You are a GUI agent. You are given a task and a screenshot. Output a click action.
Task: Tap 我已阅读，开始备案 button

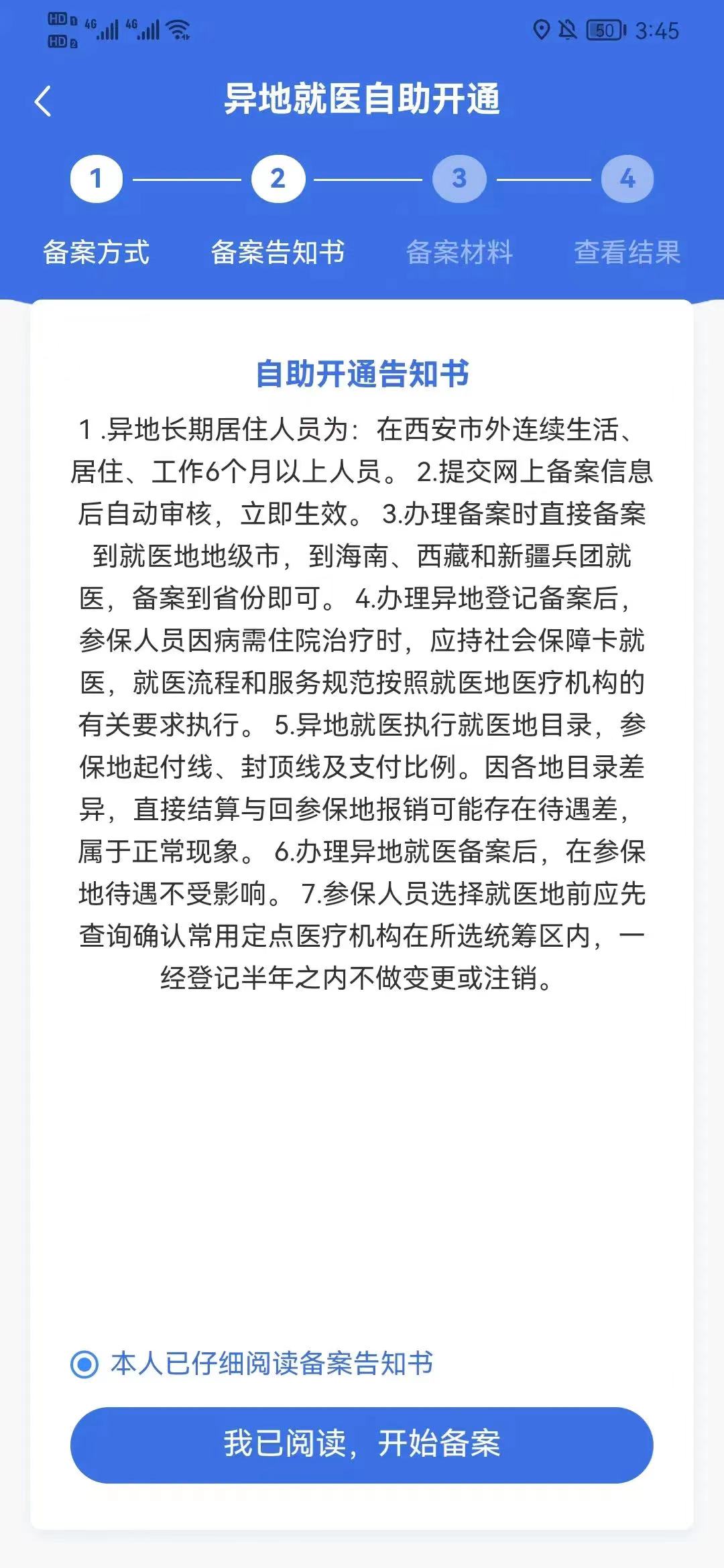pyautogui.click(x=362, y=1445)
